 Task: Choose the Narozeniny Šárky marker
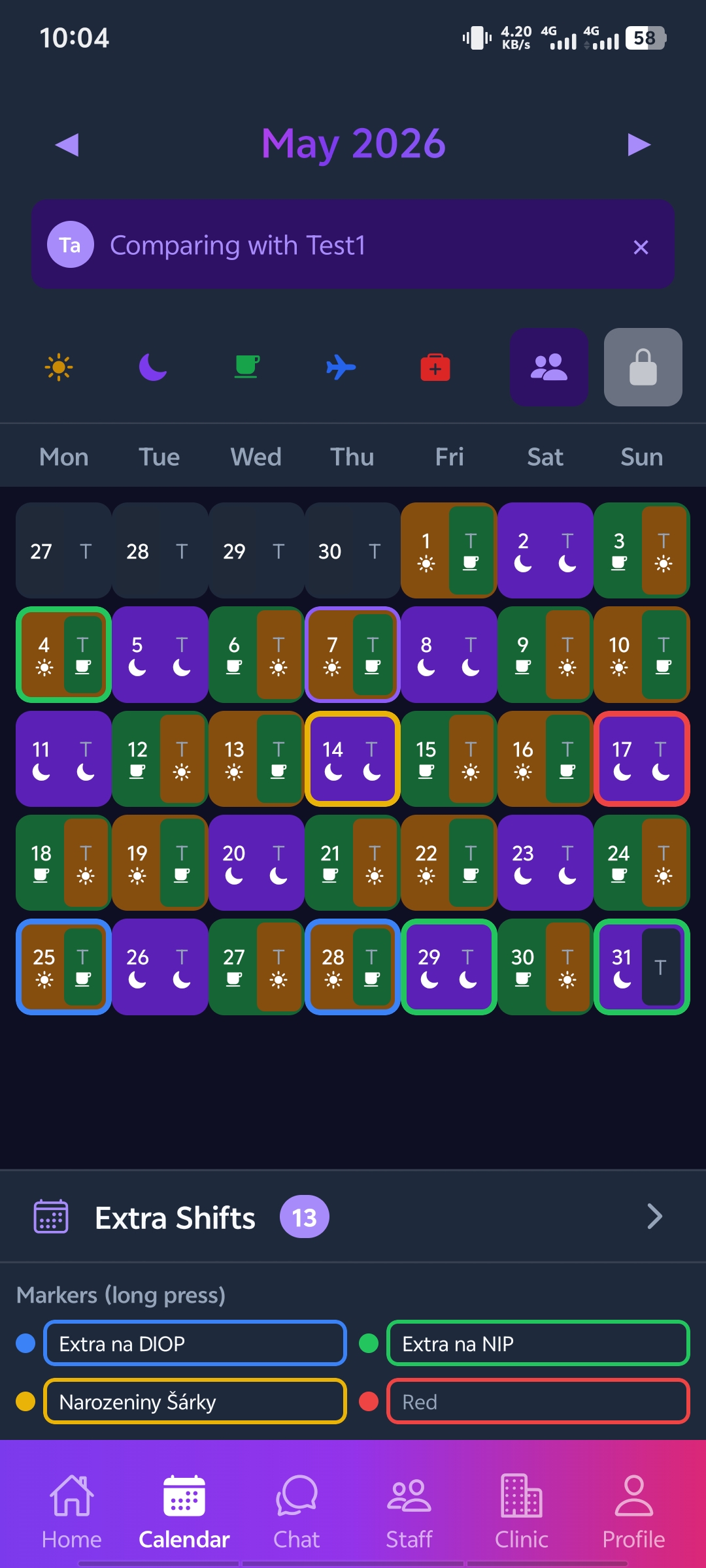[x=195, y=1401]
